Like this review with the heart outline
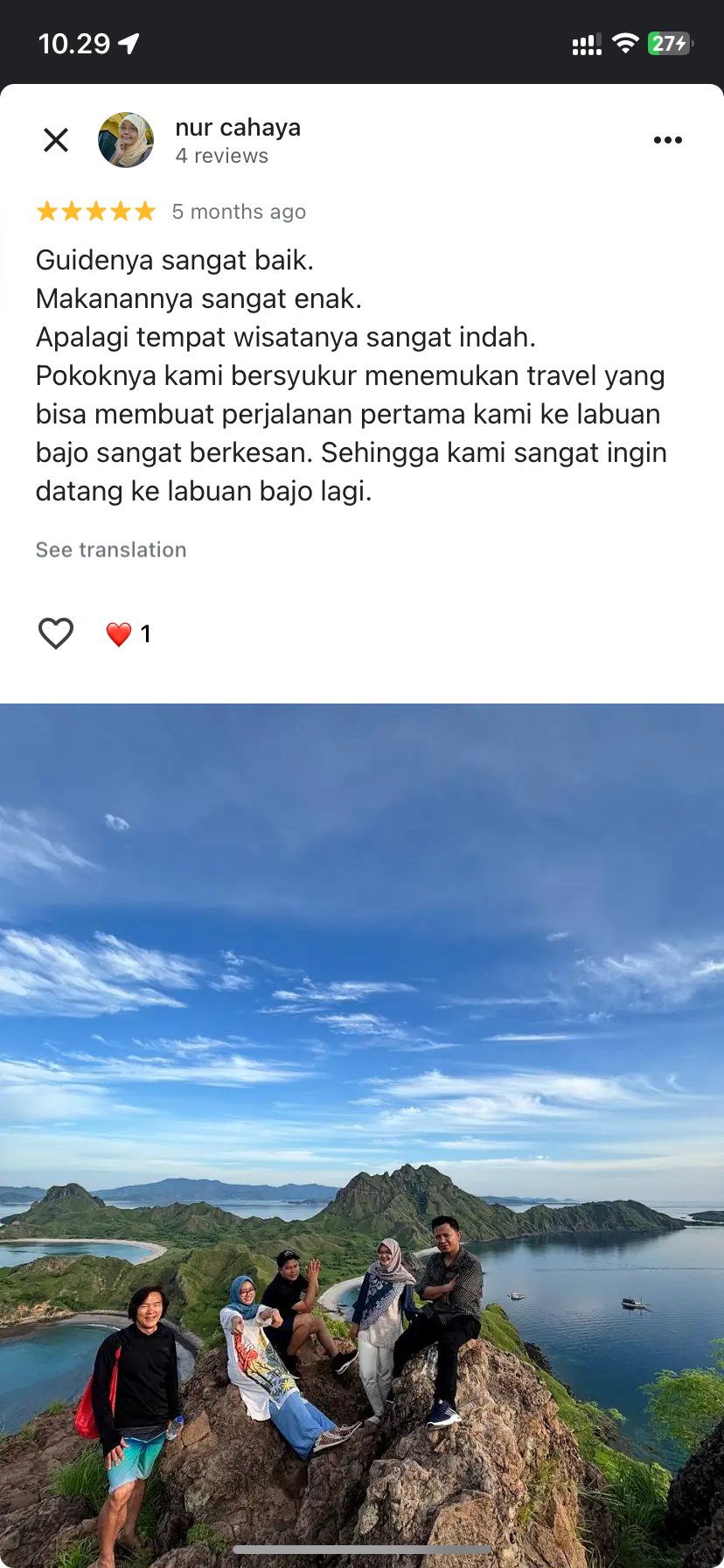724x1568 pixels. click(56, 633)
